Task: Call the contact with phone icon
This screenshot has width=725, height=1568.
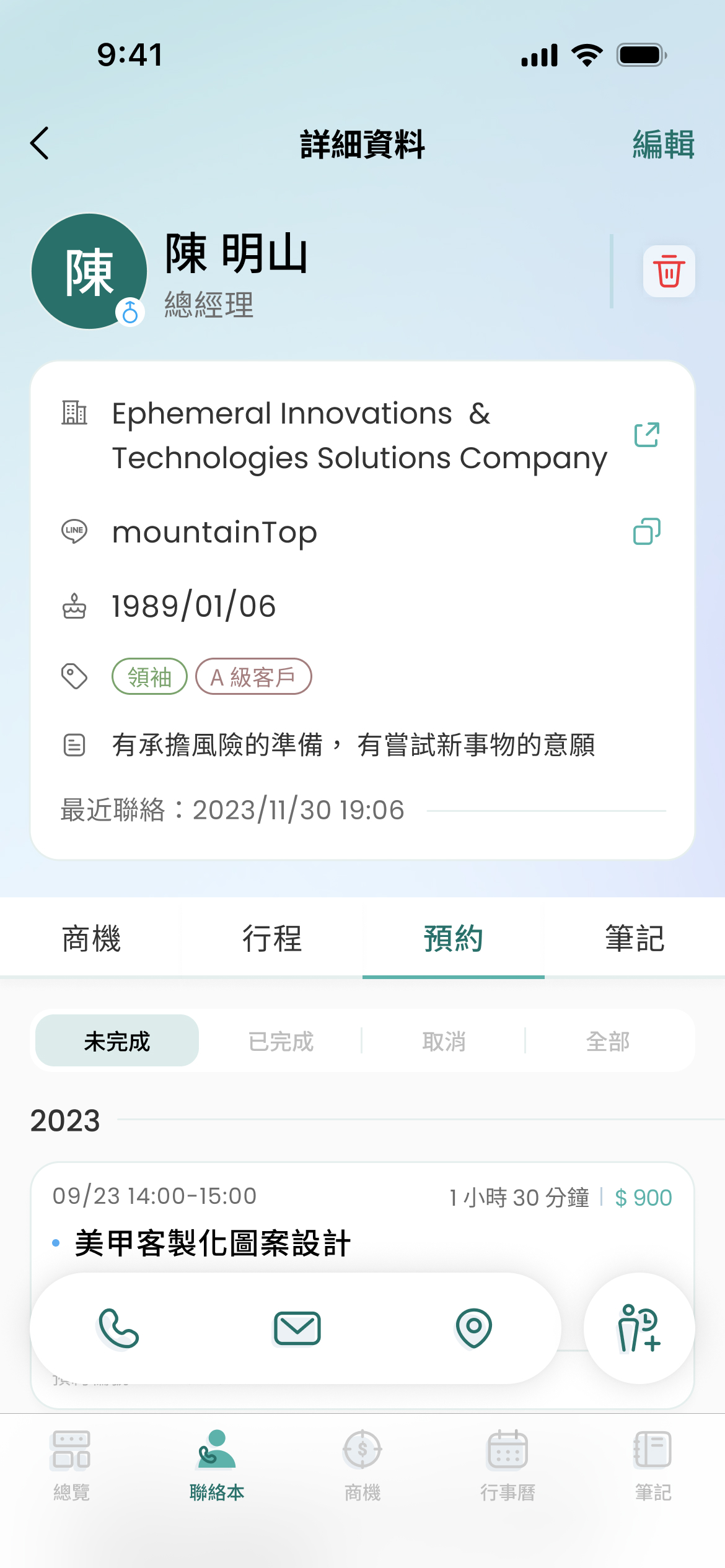Action: click(118, 1328)
